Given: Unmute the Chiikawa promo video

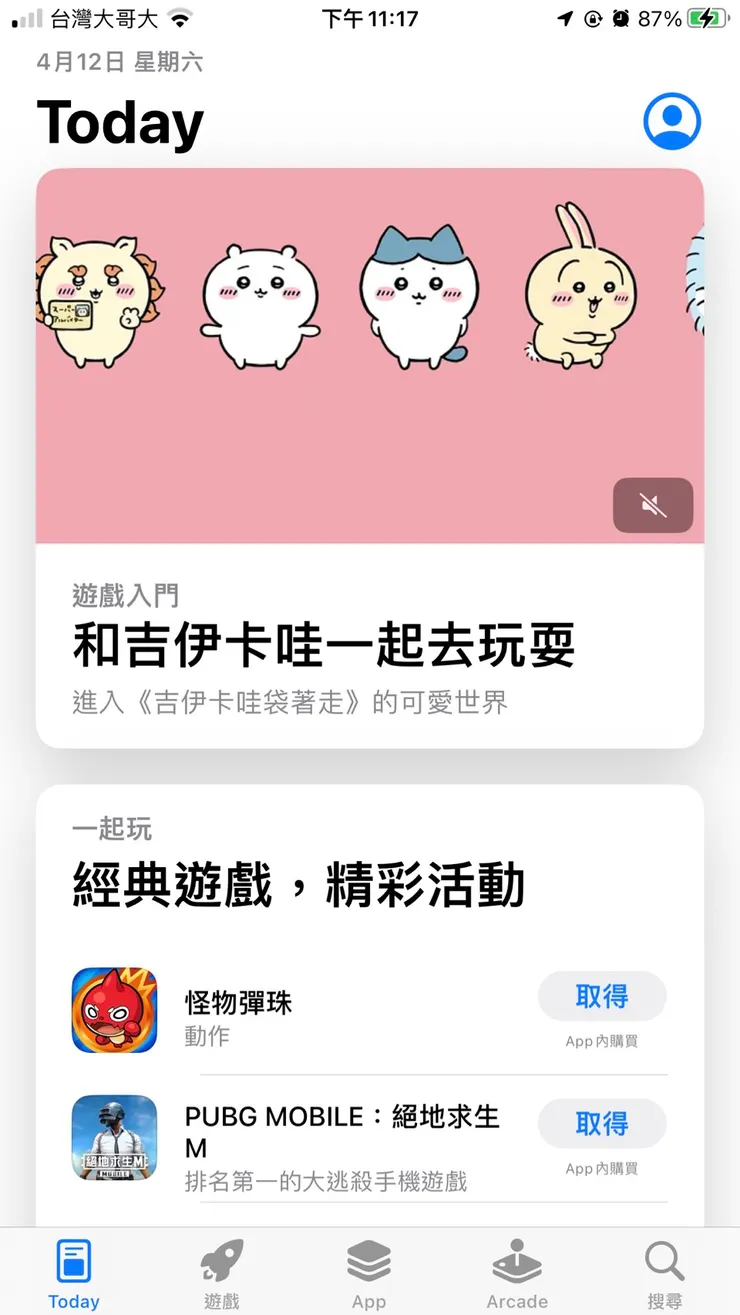Looking at the screenshot, I should pos(652,506).
